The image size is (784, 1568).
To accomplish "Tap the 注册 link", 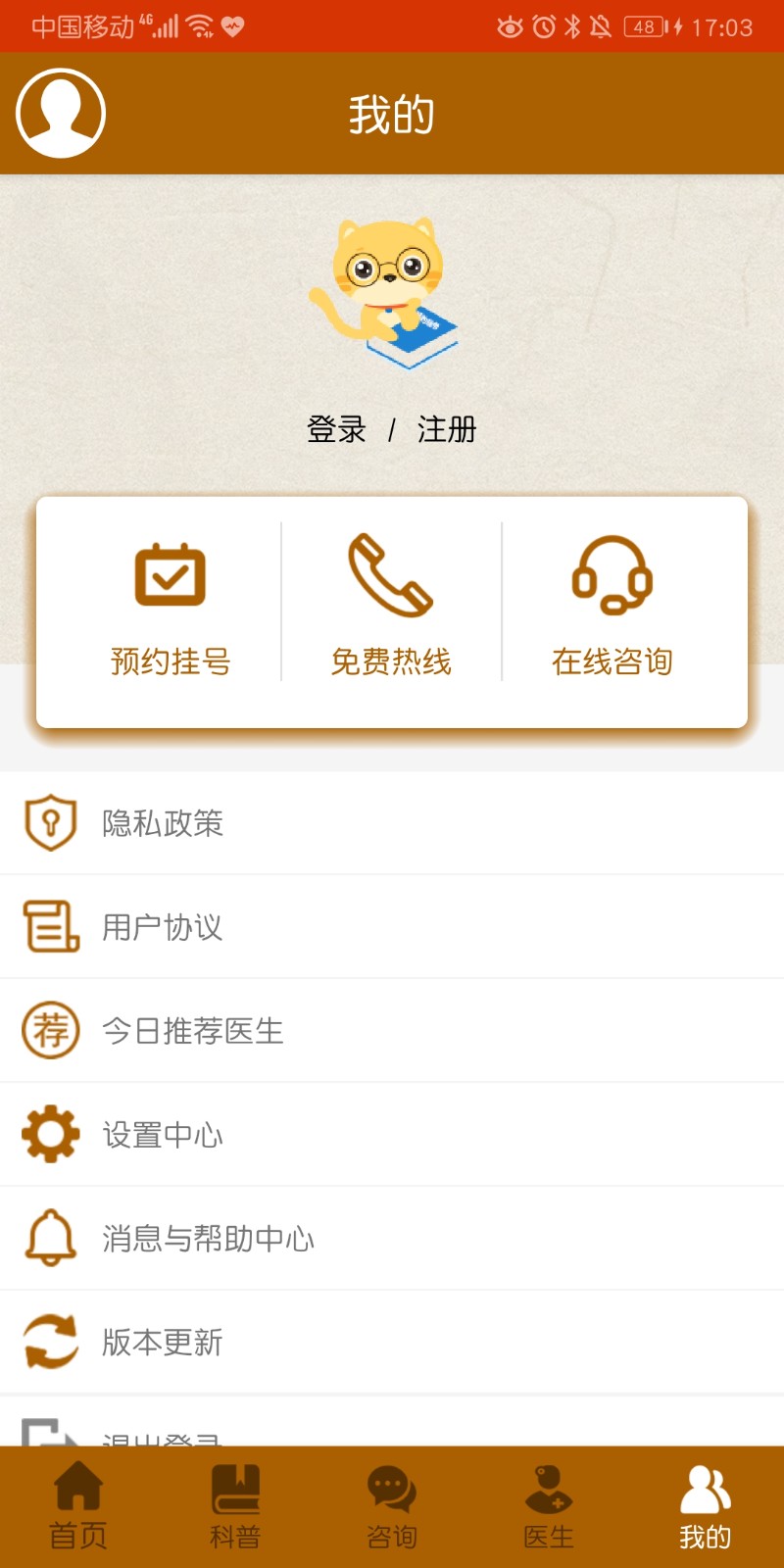I will coord(446,429).
